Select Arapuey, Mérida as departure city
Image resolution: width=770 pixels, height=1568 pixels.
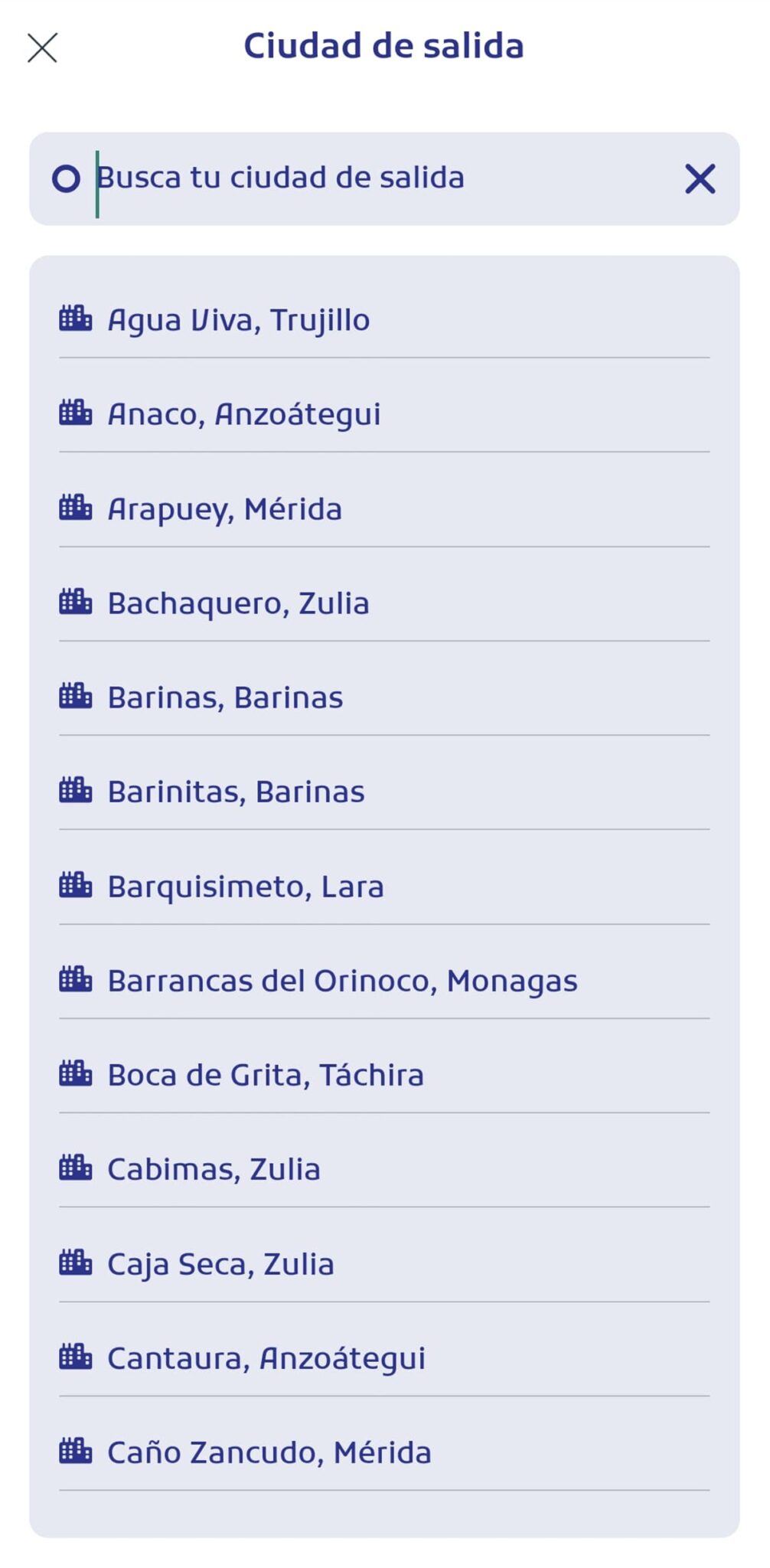click(226, 508)
